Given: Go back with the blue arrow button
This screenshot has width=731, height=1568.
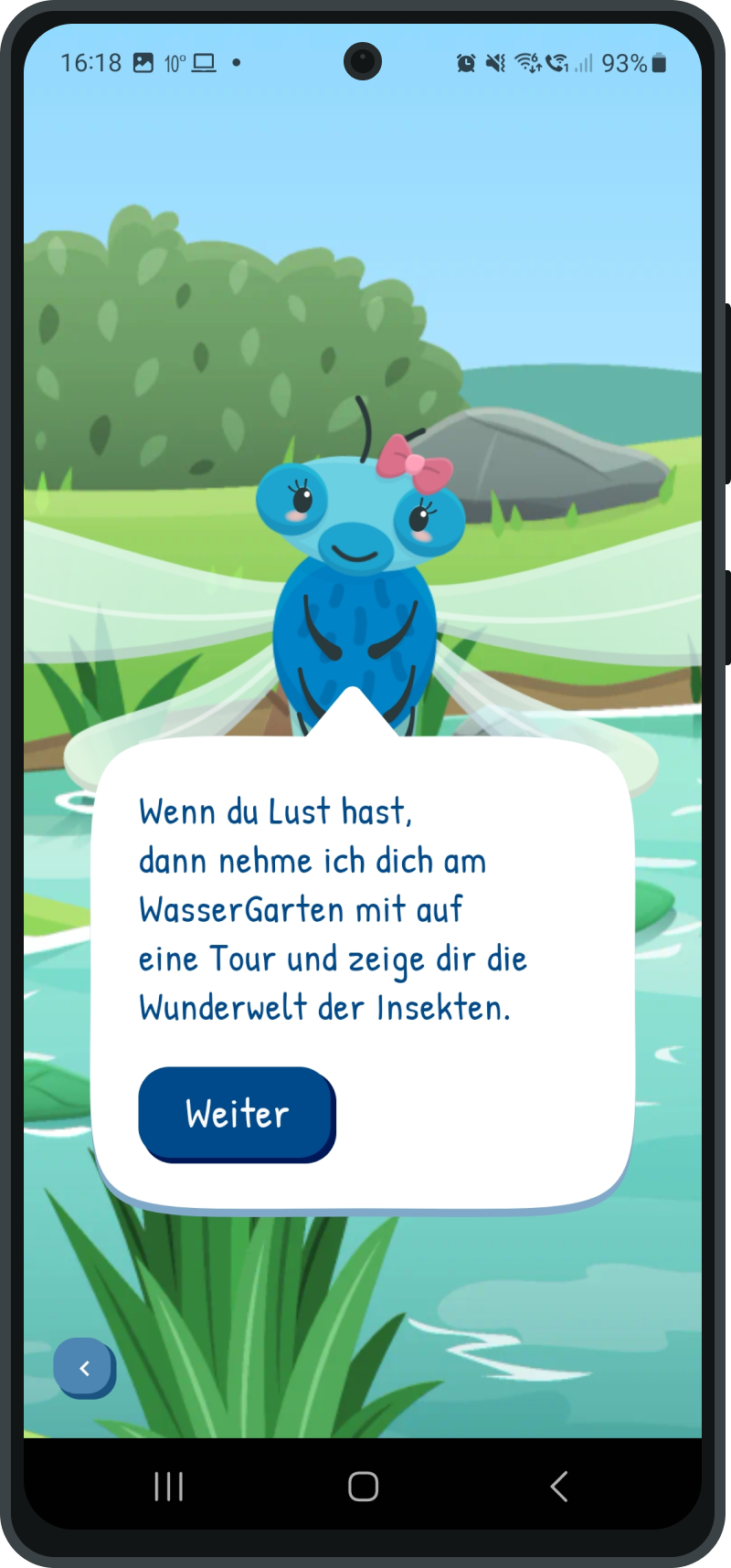Looking at the screenshot, I should tap(84, 1368).
